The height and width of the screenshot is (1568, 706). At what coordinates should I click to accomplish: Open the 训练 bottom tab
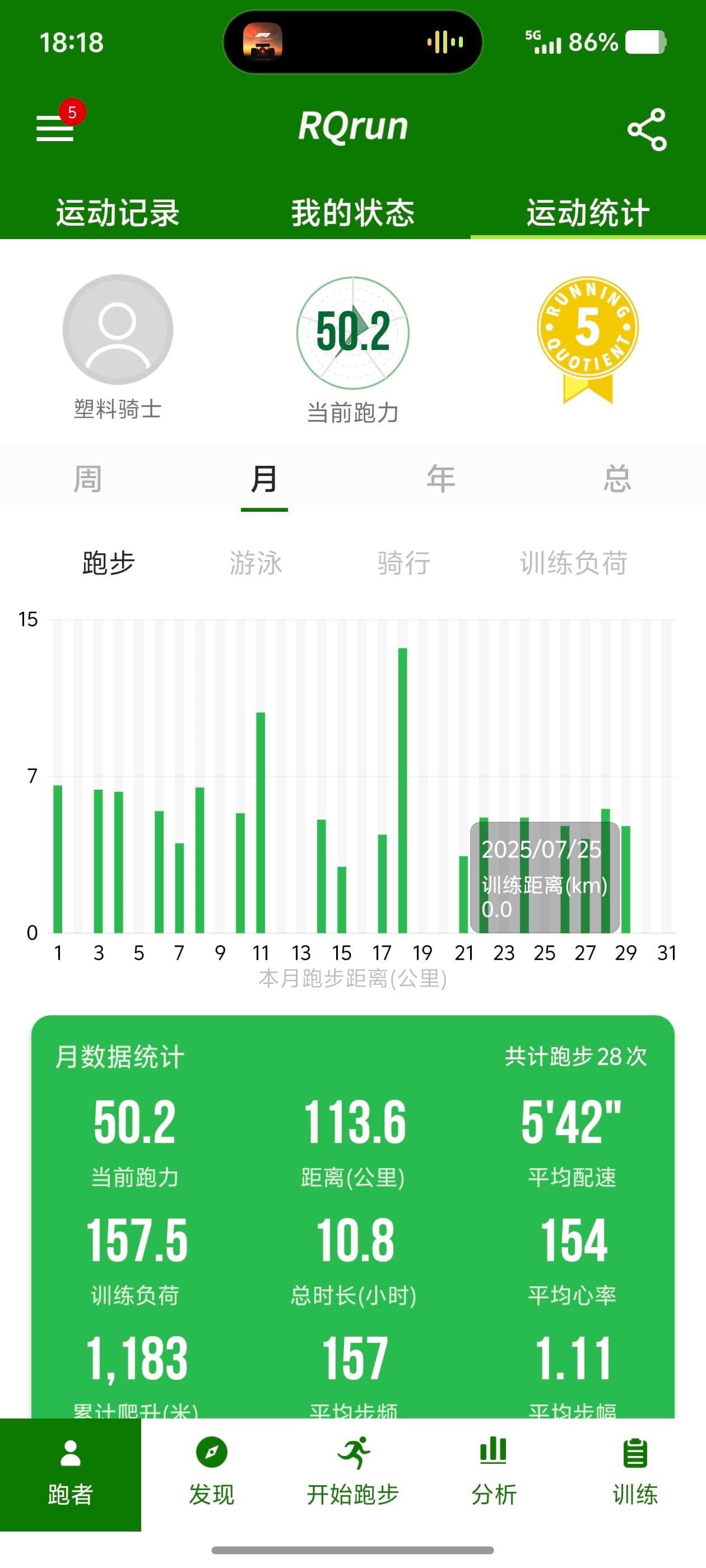pos(635,1474)
